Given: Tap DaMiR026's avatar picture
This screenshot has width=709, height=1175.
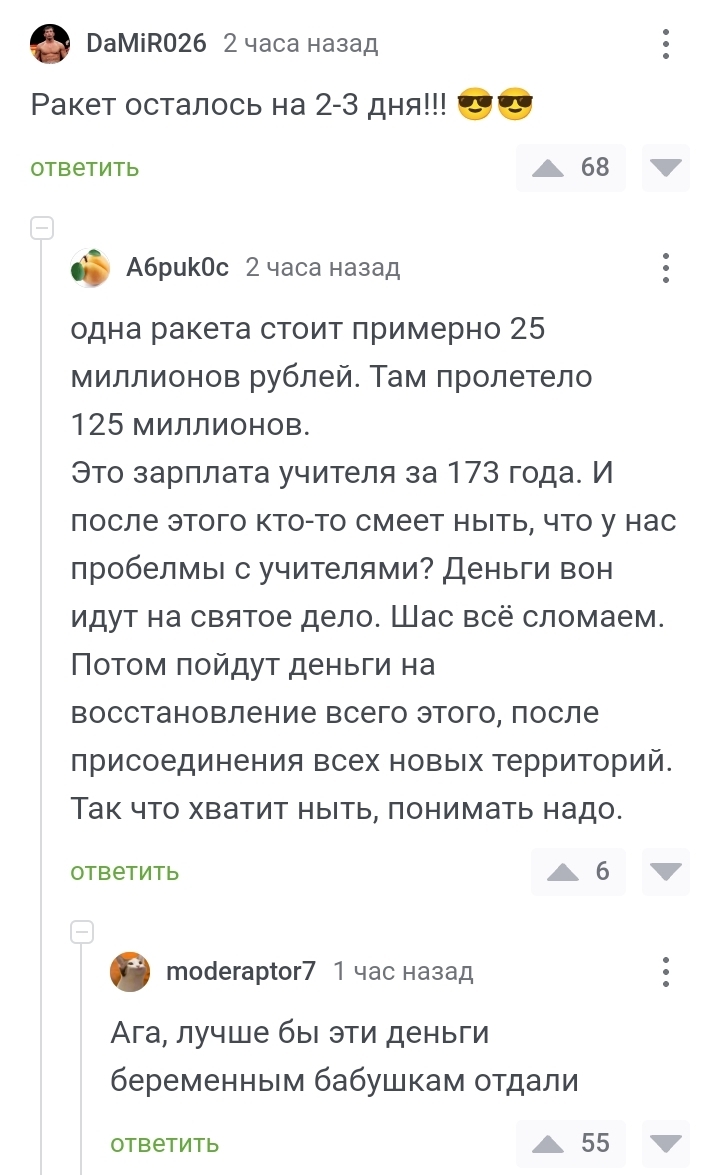Looking at the screenshot, I should [50, 43].
